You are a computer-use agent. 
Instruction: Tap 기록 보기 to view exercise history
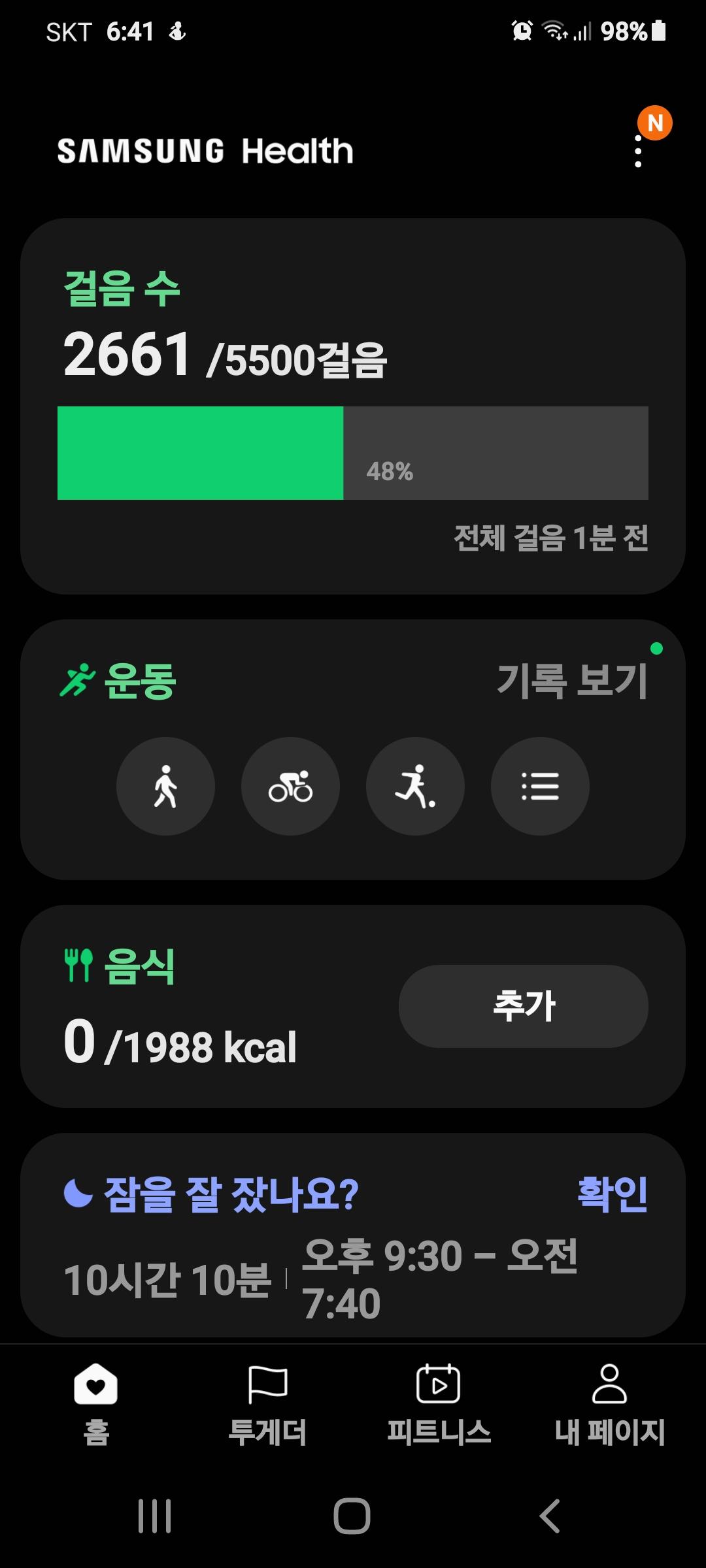572,681
